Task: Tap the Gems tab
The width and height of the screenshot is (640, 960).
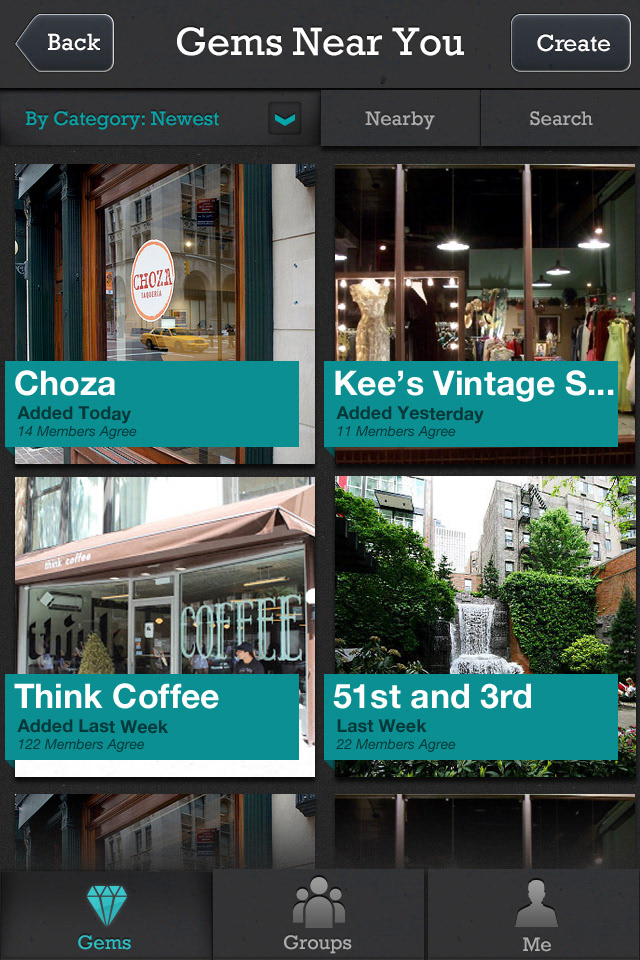Action: [105, 916]
